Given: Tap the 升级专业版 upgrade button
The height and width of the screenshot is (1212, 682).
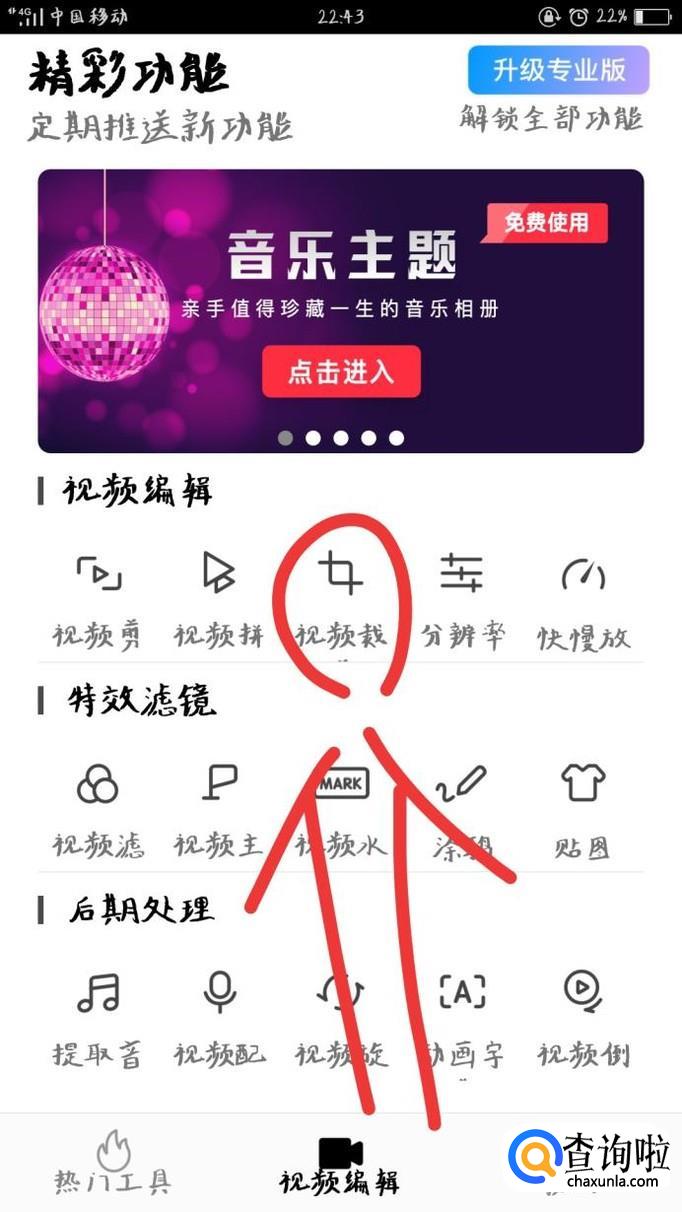Looking at the screenshot, I should [558, 70].
